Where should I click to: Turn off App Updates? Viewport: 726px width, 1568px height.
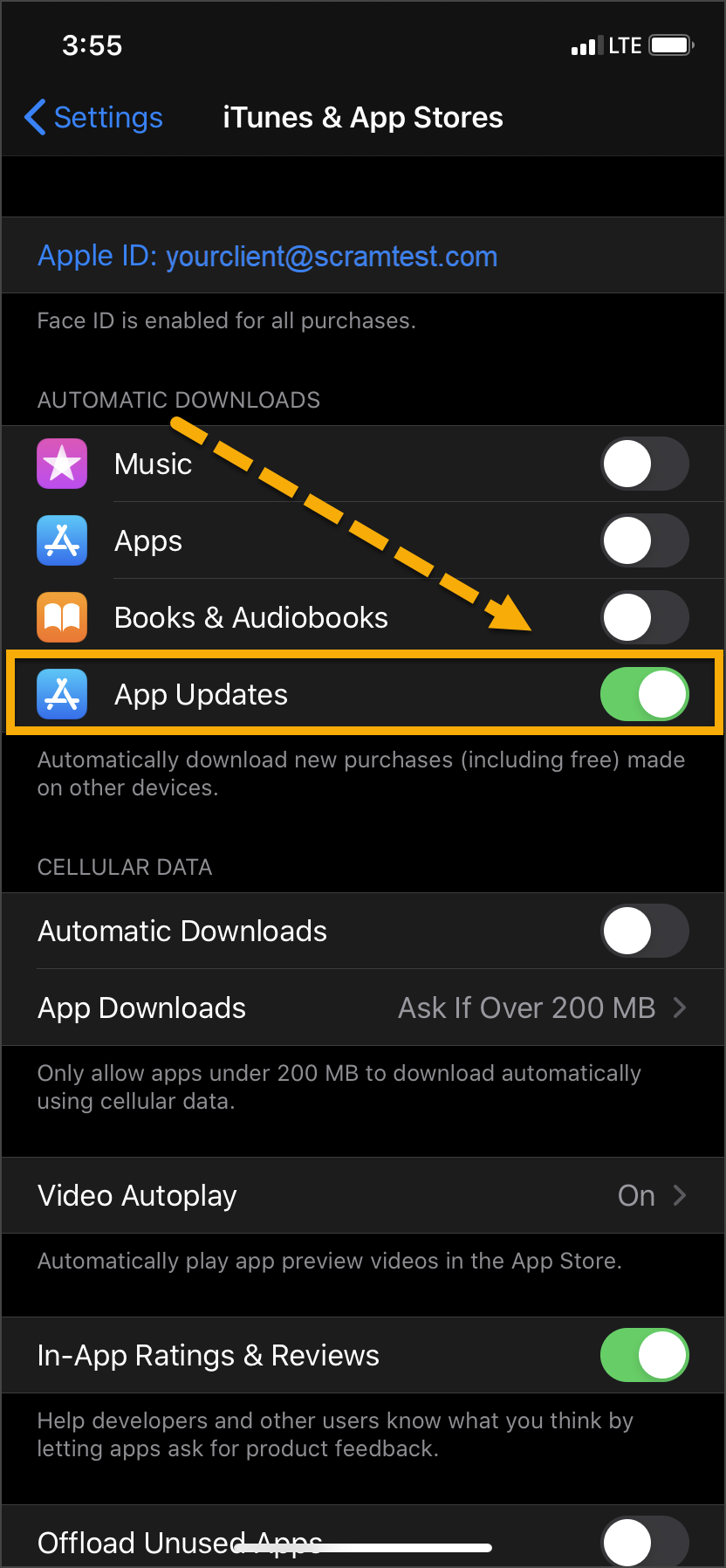point(644,694)
